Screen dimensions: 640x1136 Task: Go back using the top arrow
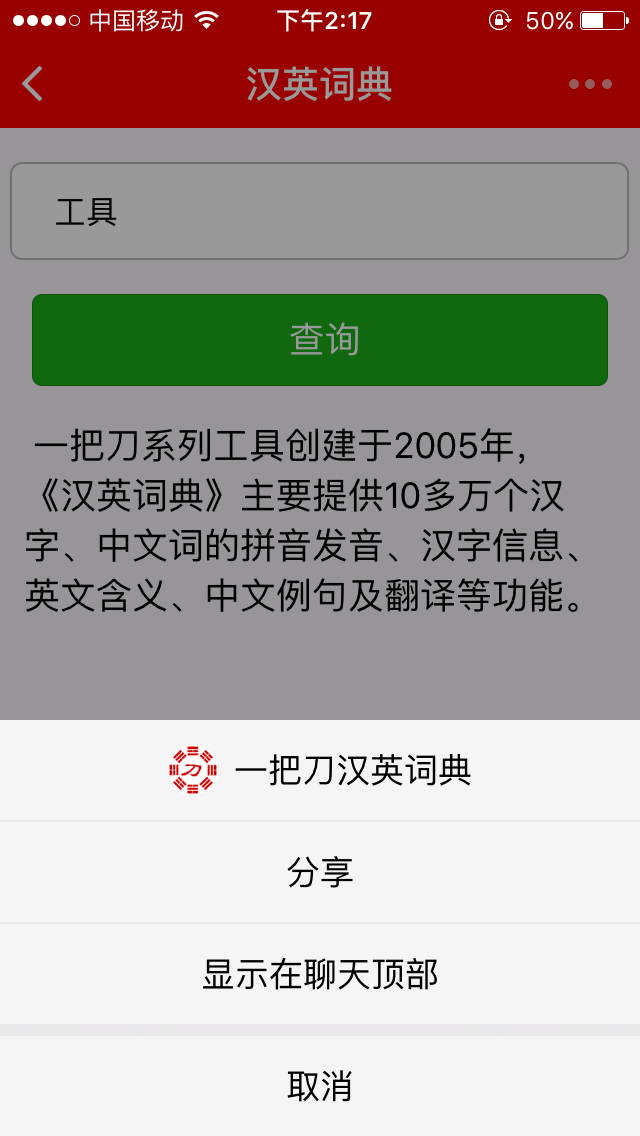33,84
